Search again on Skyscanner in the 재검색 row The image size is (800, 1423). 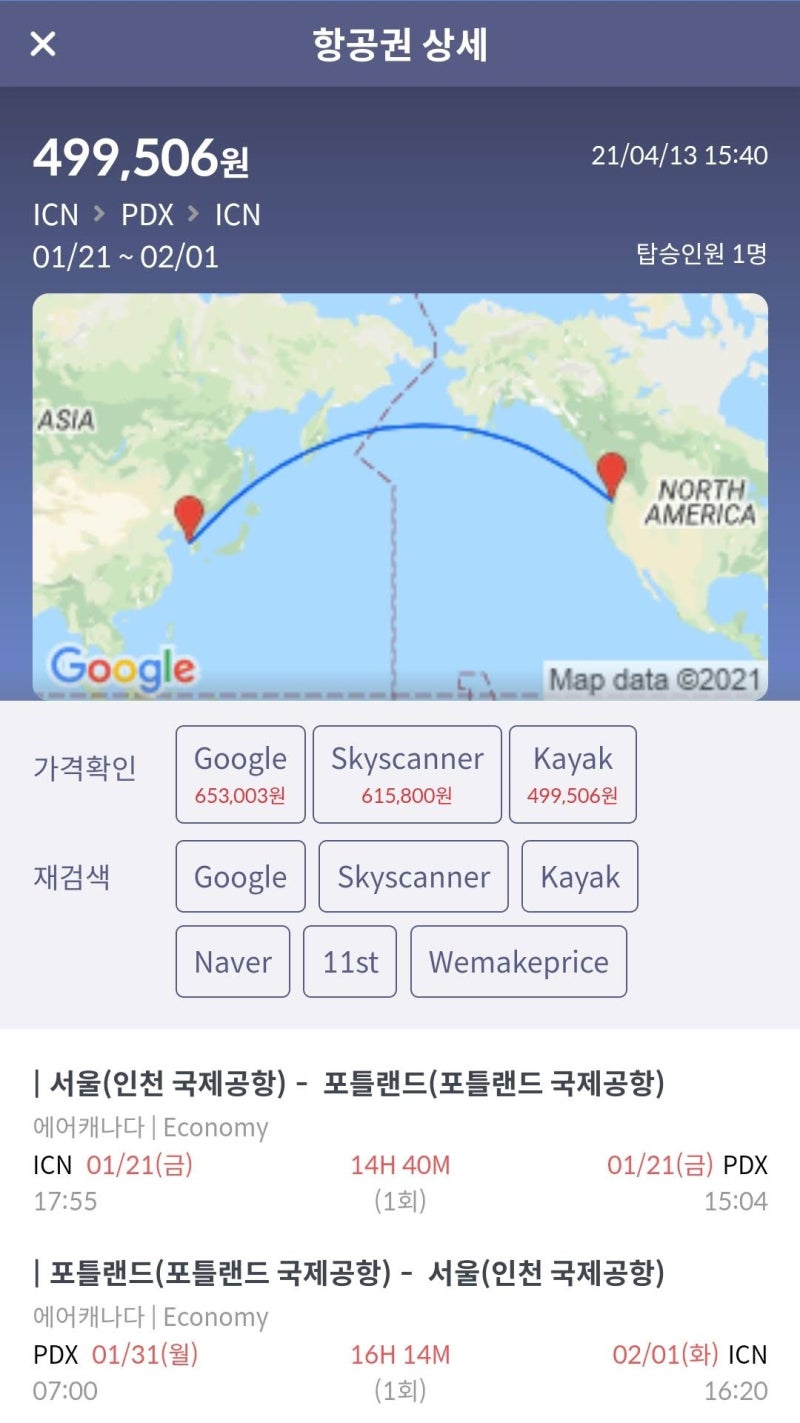[x=413, y=876]
